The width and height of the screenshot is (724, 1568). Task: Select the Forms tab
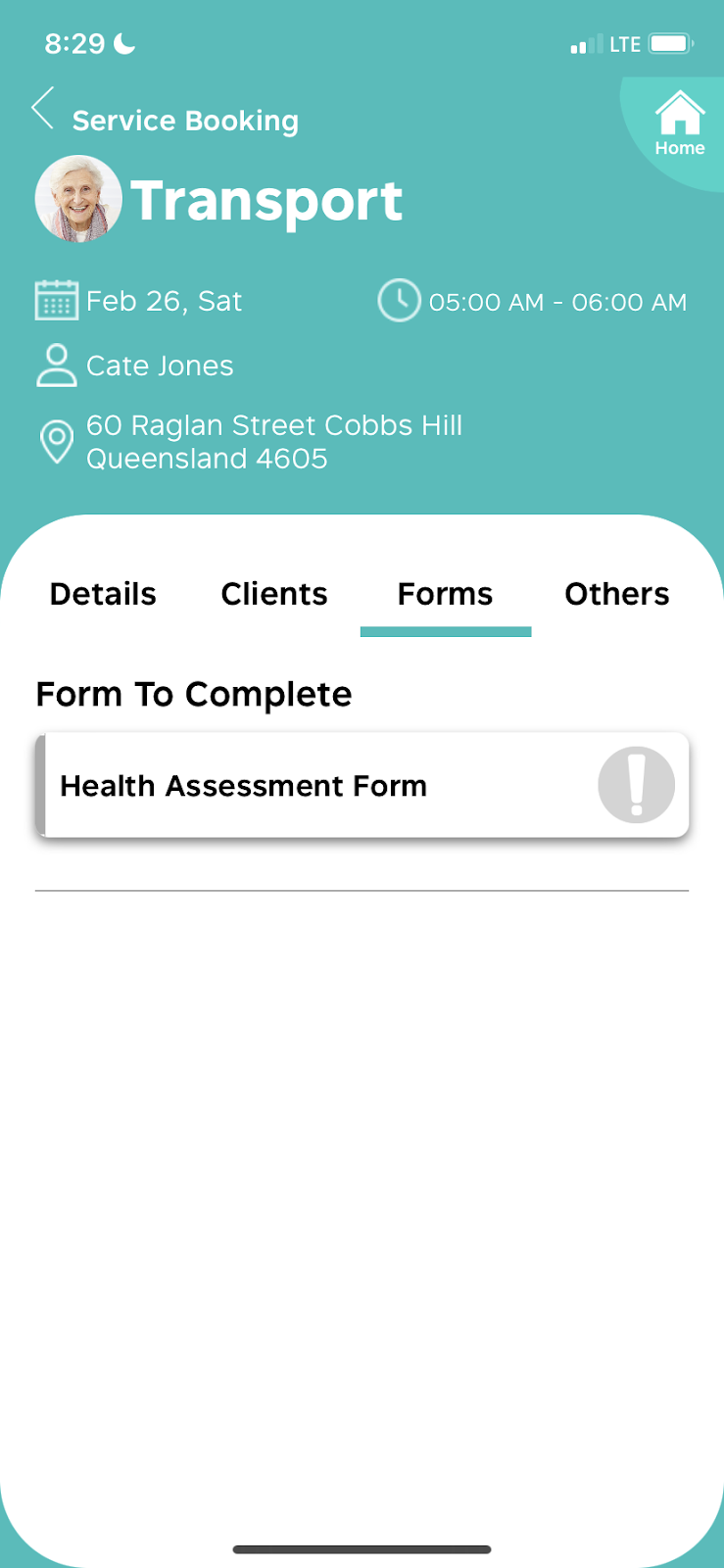pyautogui.click(x=445, y=594)
